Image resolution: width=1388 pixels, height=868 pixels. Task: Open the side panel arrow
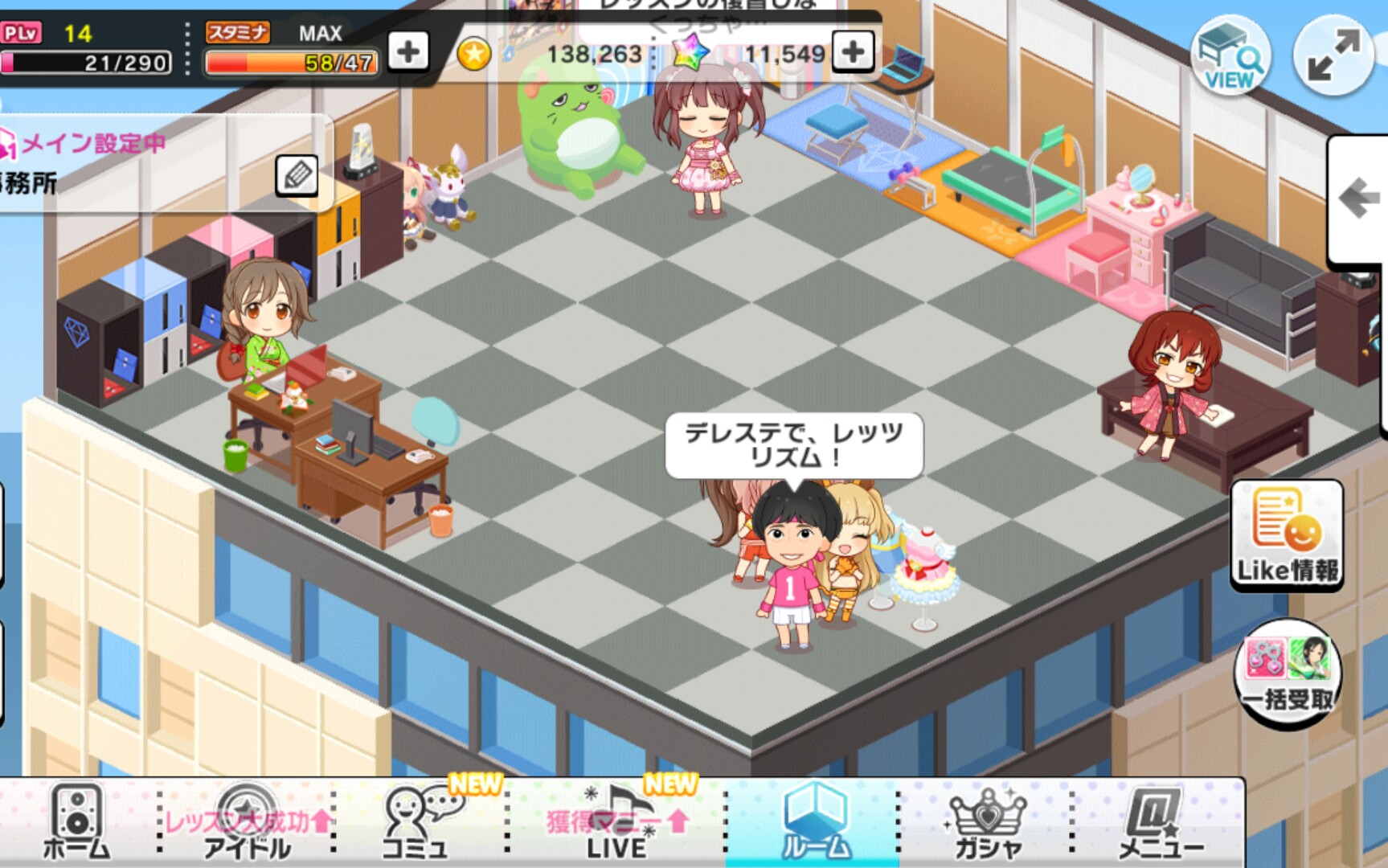1359,199
